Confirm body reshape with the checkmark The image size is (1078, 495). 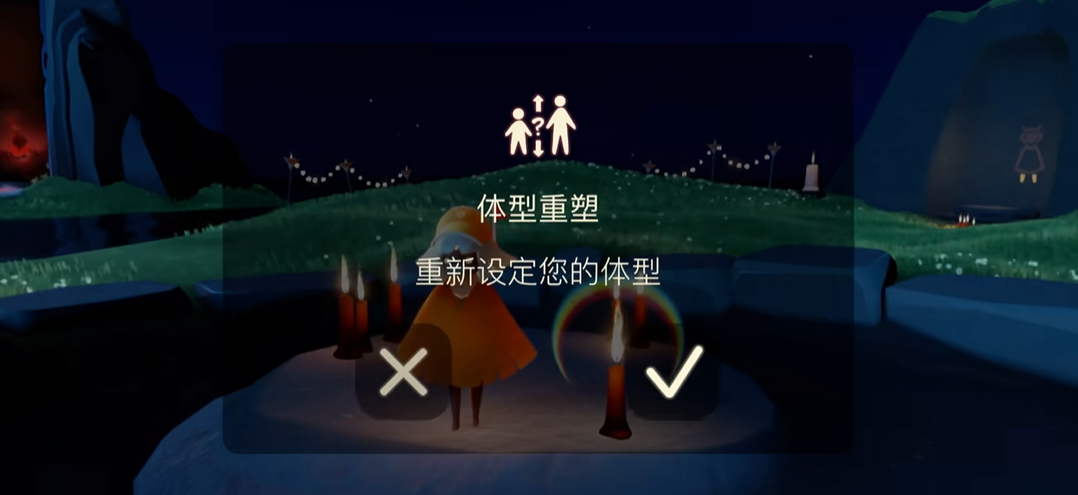coord(674,372)
